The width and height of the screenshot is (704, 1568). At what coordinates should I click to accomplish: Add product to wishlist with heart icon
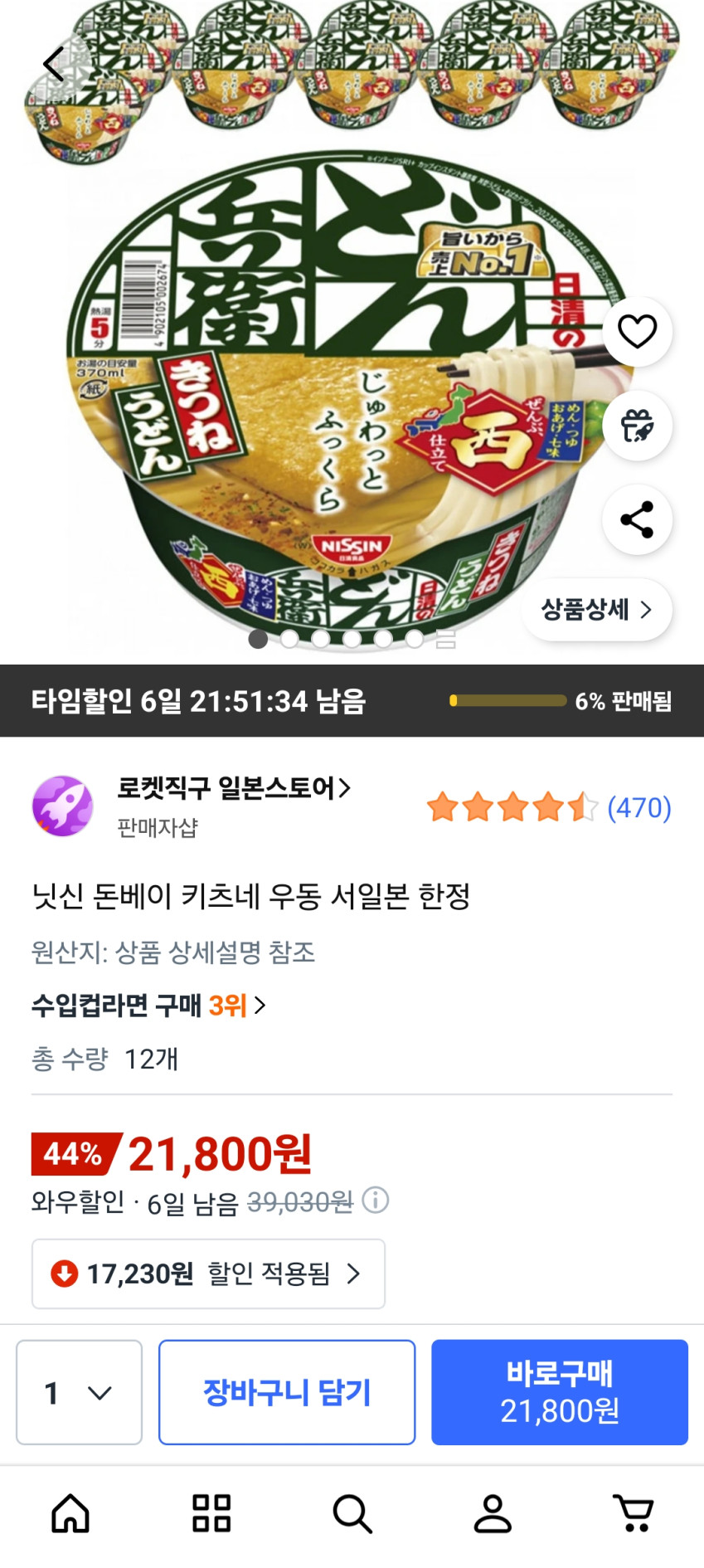[x=637, y=332]
